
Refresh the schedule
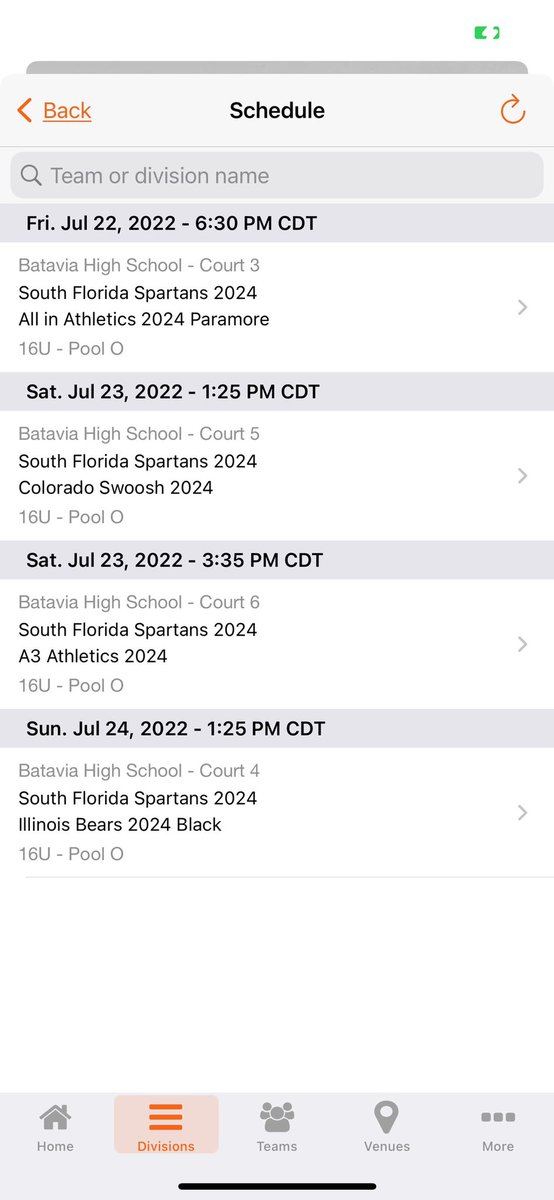512,110
